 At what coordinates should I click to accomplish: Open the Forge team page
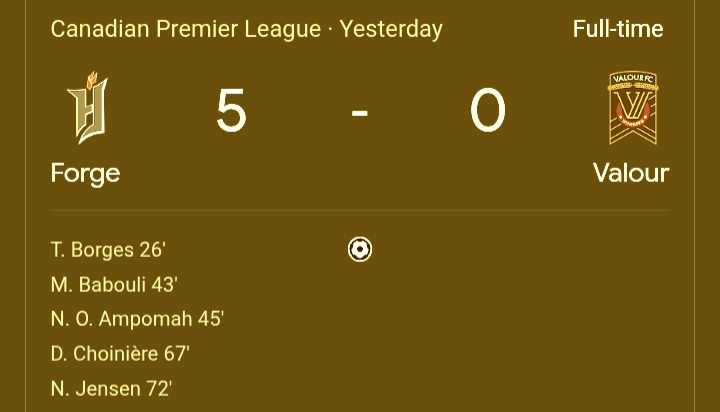[x=86, y=129]
